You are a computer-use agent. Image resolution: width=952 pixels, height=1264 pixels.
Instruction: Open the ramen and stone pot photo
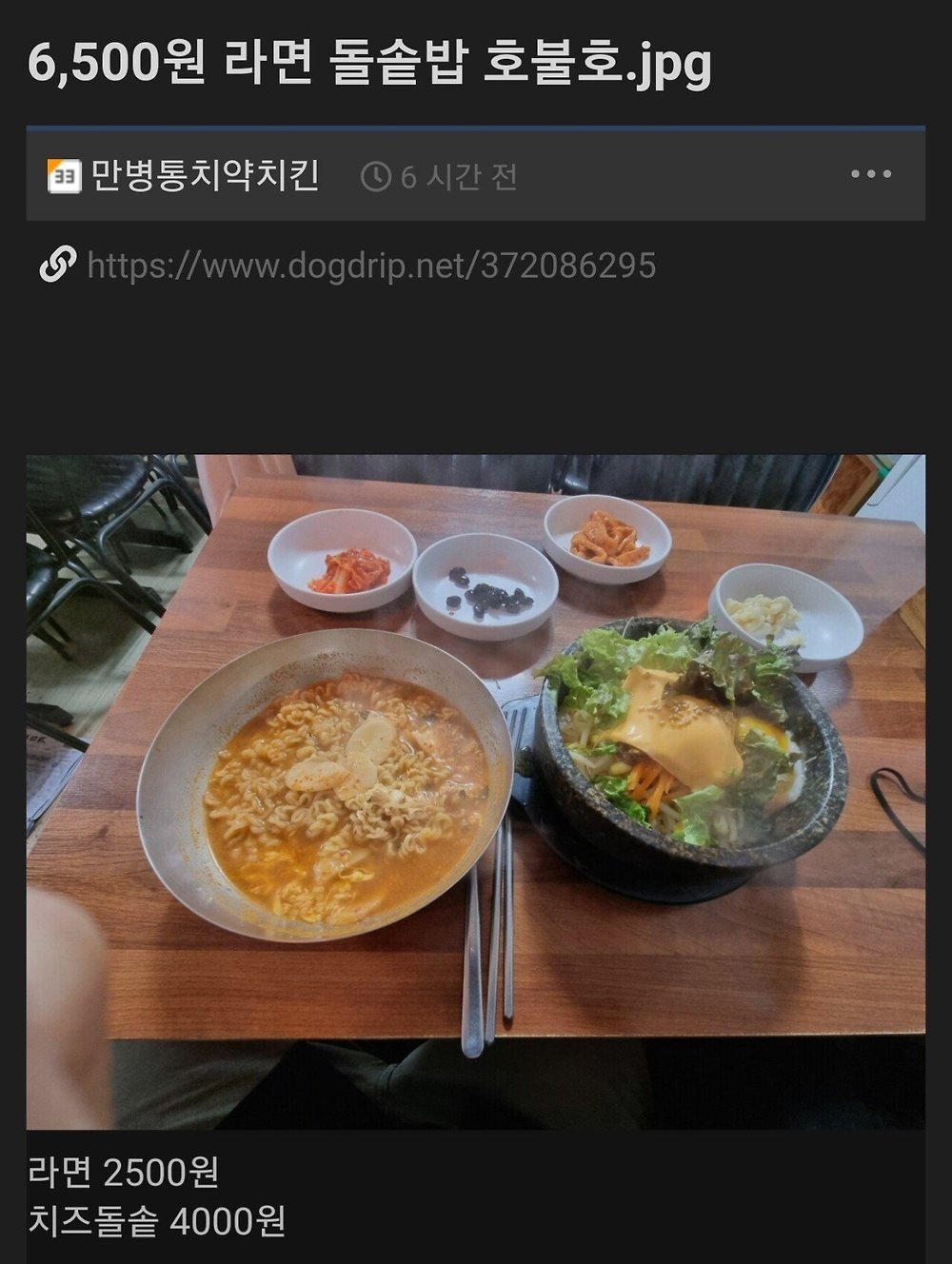[476, 792]
